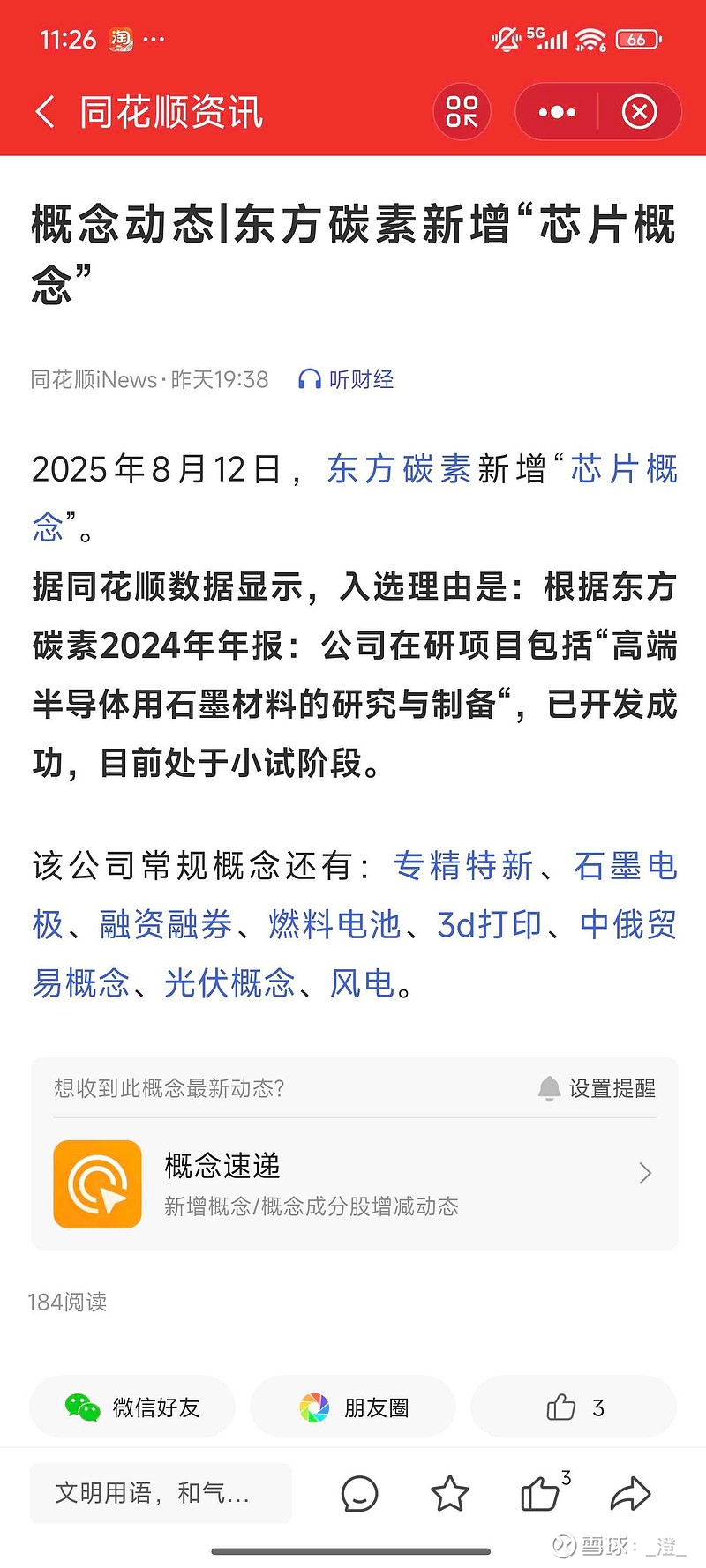Open comments via the speech bubble icon

pos(359,1493)
